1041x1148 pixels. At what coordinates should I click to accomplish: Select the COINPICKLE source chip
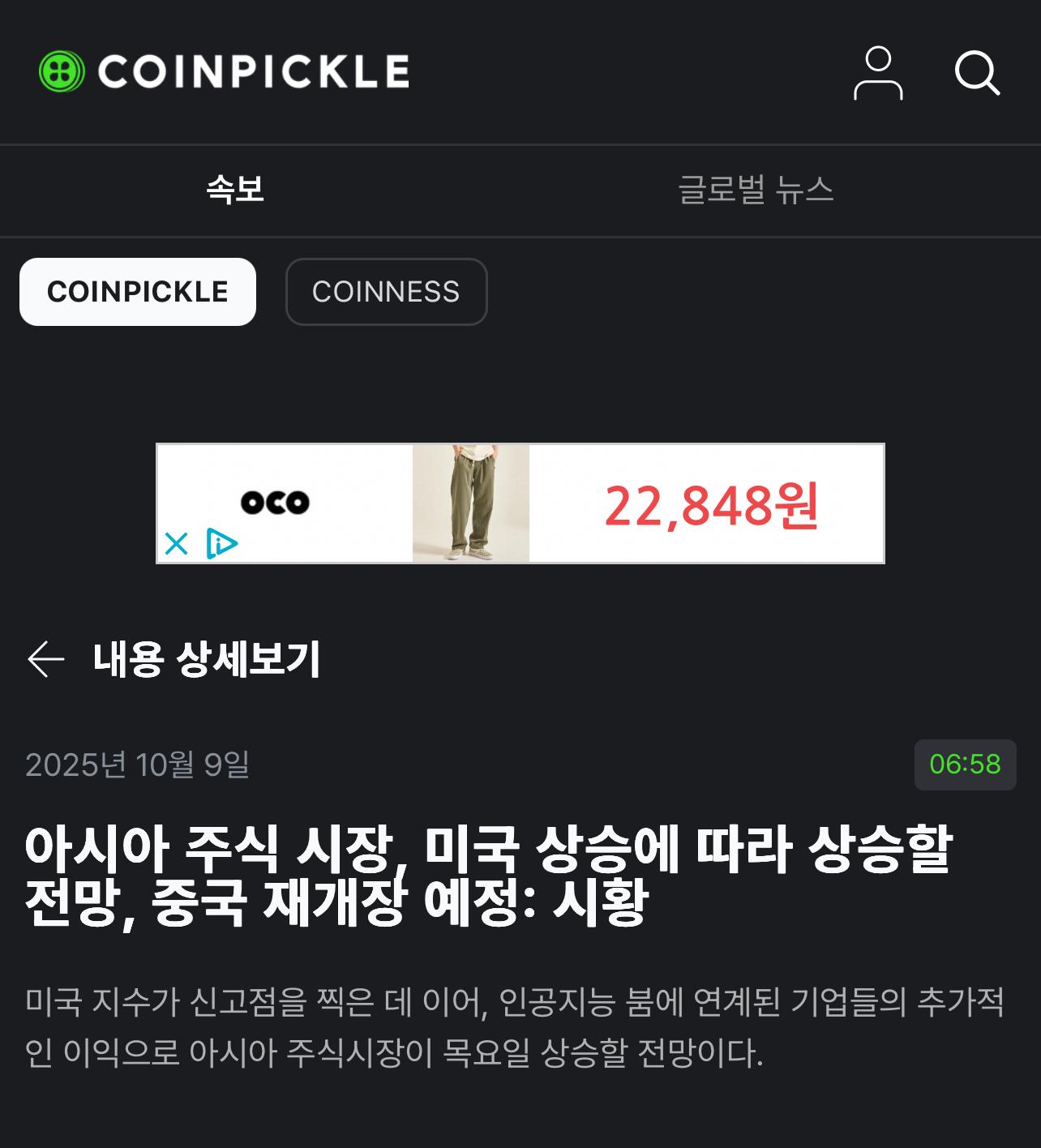pyautogui.click(x=138, y=292)
